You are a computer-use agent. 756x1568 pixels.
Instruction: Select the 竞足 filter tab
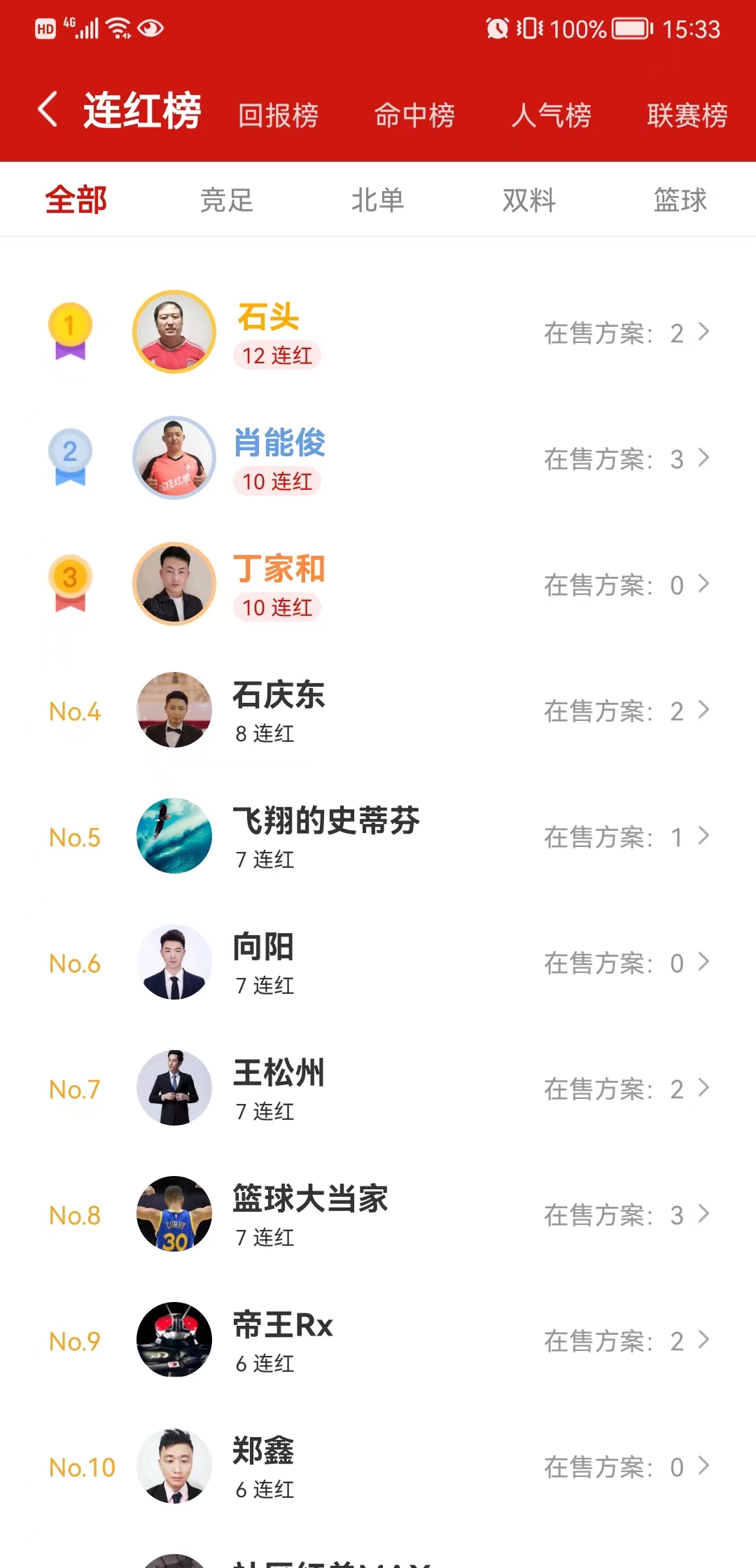pyautogui.click(x=227, y=200)
